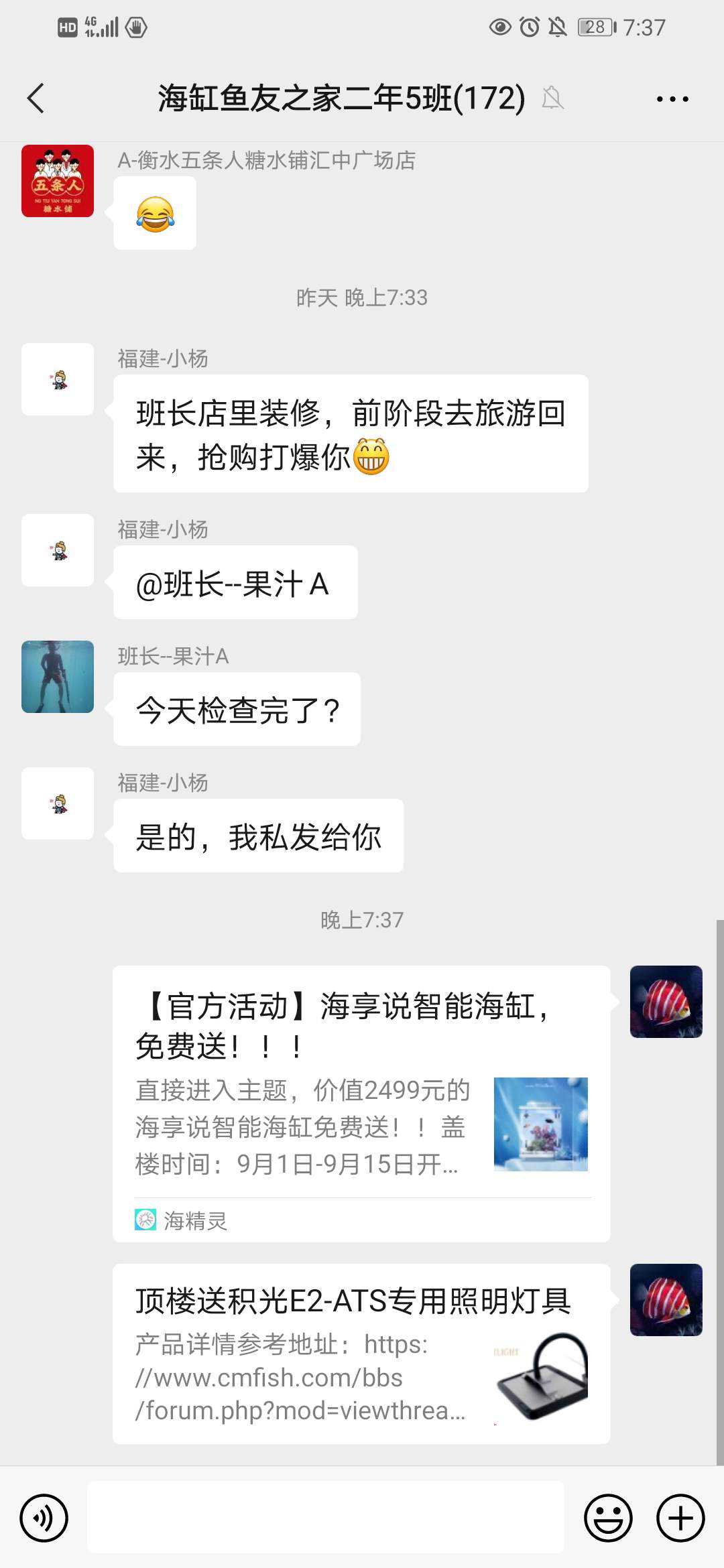Open 福建-小杨's avatar beside 是的，我私发给你
Screen dimensions: 724x1568
coord(58,803)
